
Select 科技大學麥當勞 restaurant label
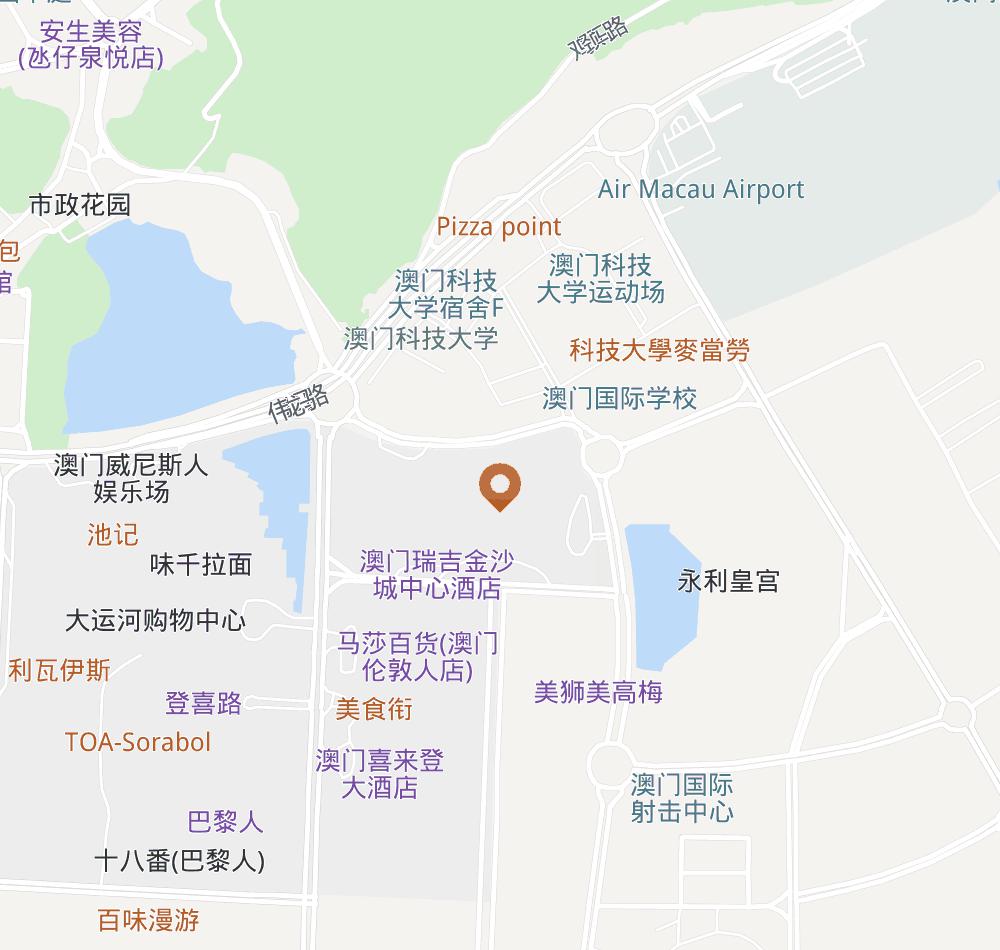click(x=659, y=350)
